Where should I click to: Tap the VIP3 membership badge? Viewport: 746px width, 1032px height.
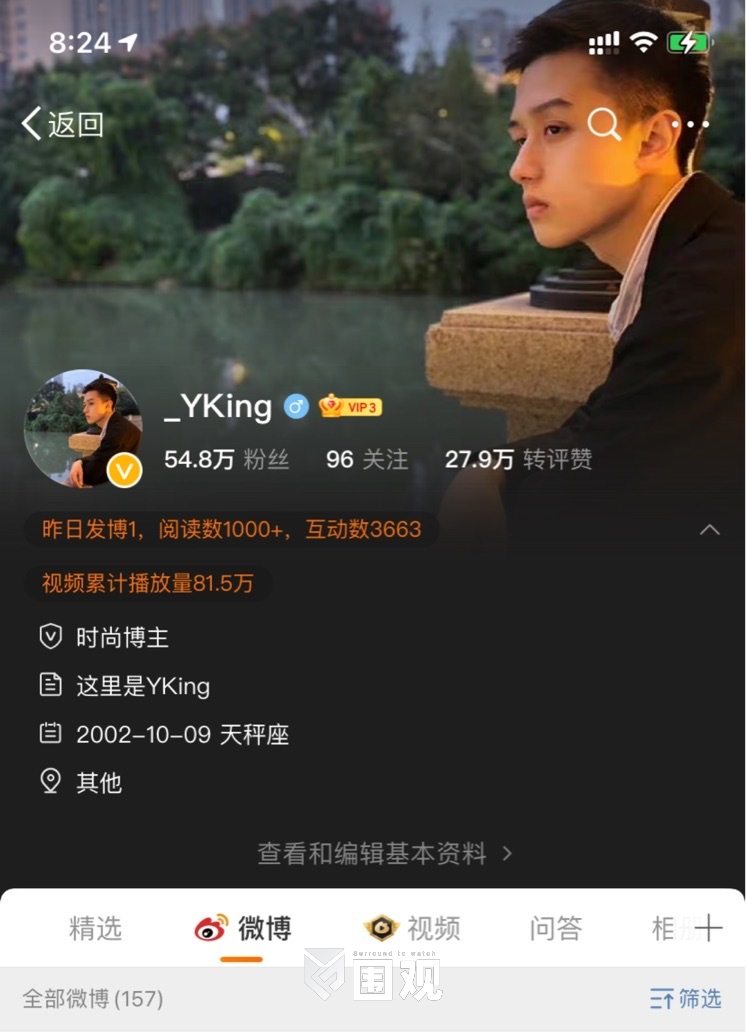click(x=351, y=407)
